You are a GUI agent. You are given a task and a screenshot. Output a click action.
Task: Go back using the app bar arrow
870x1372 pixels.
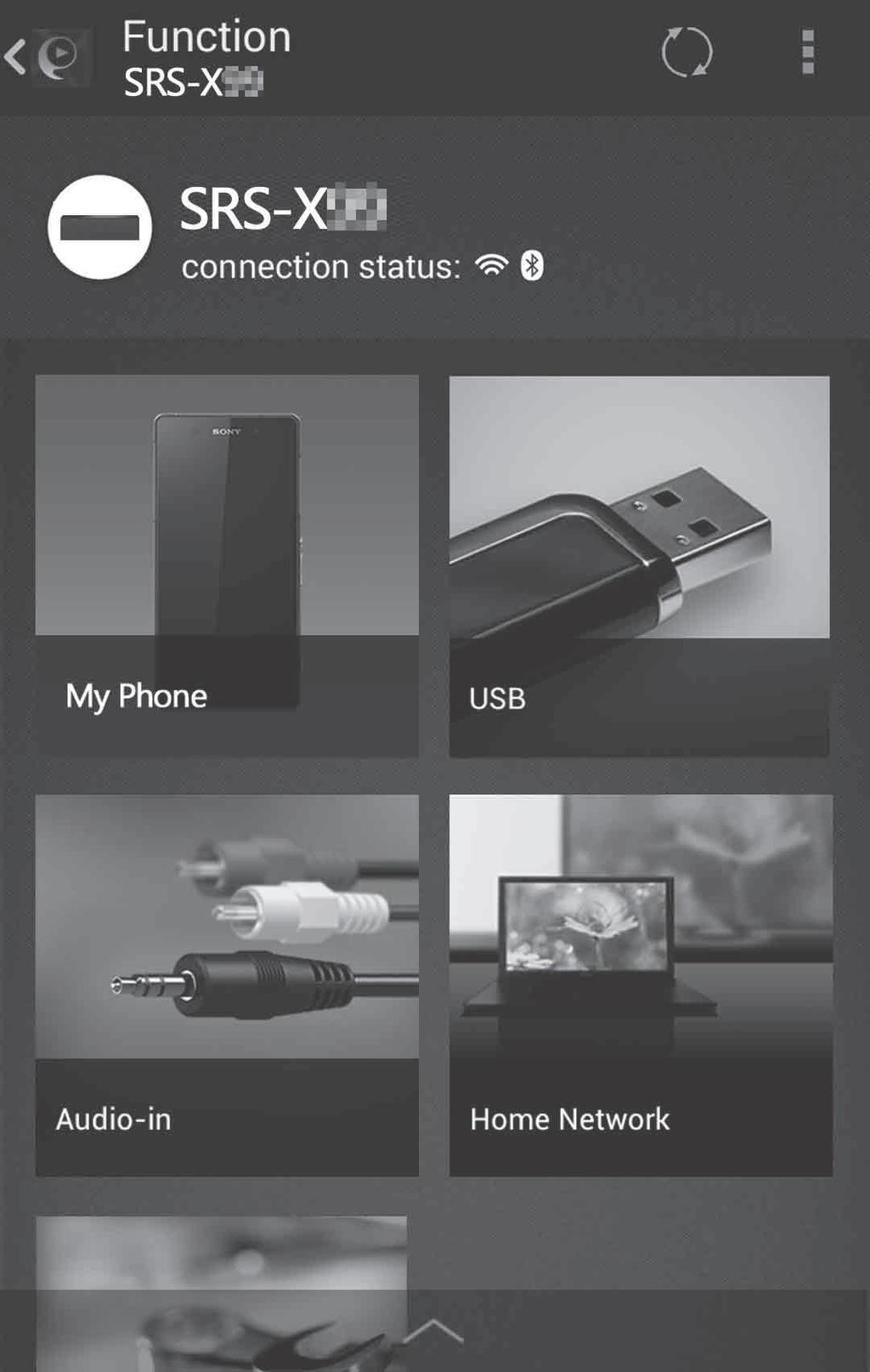tap(17, 57)
